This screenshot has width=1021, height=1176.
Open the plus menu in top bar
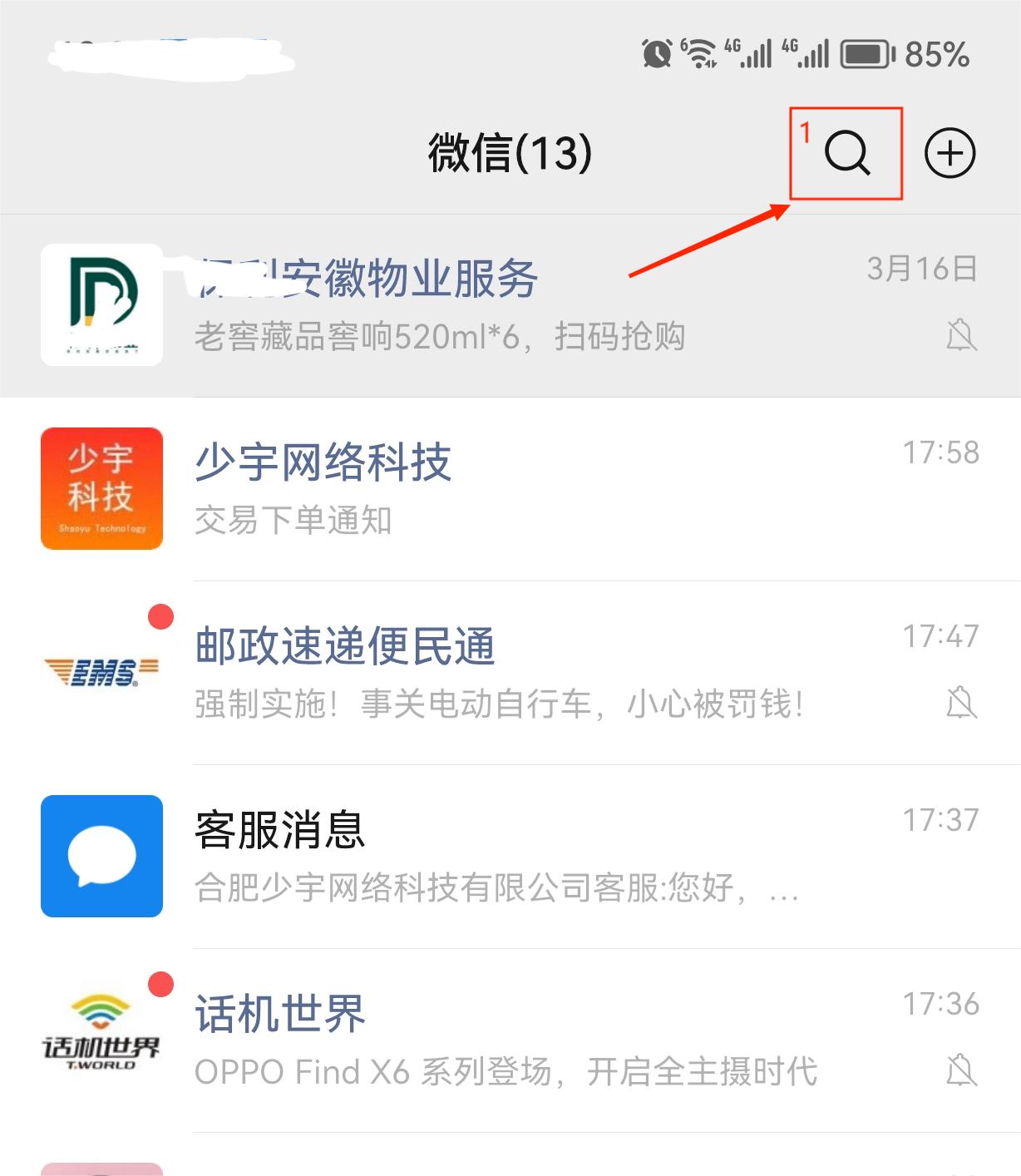[949, 153]
